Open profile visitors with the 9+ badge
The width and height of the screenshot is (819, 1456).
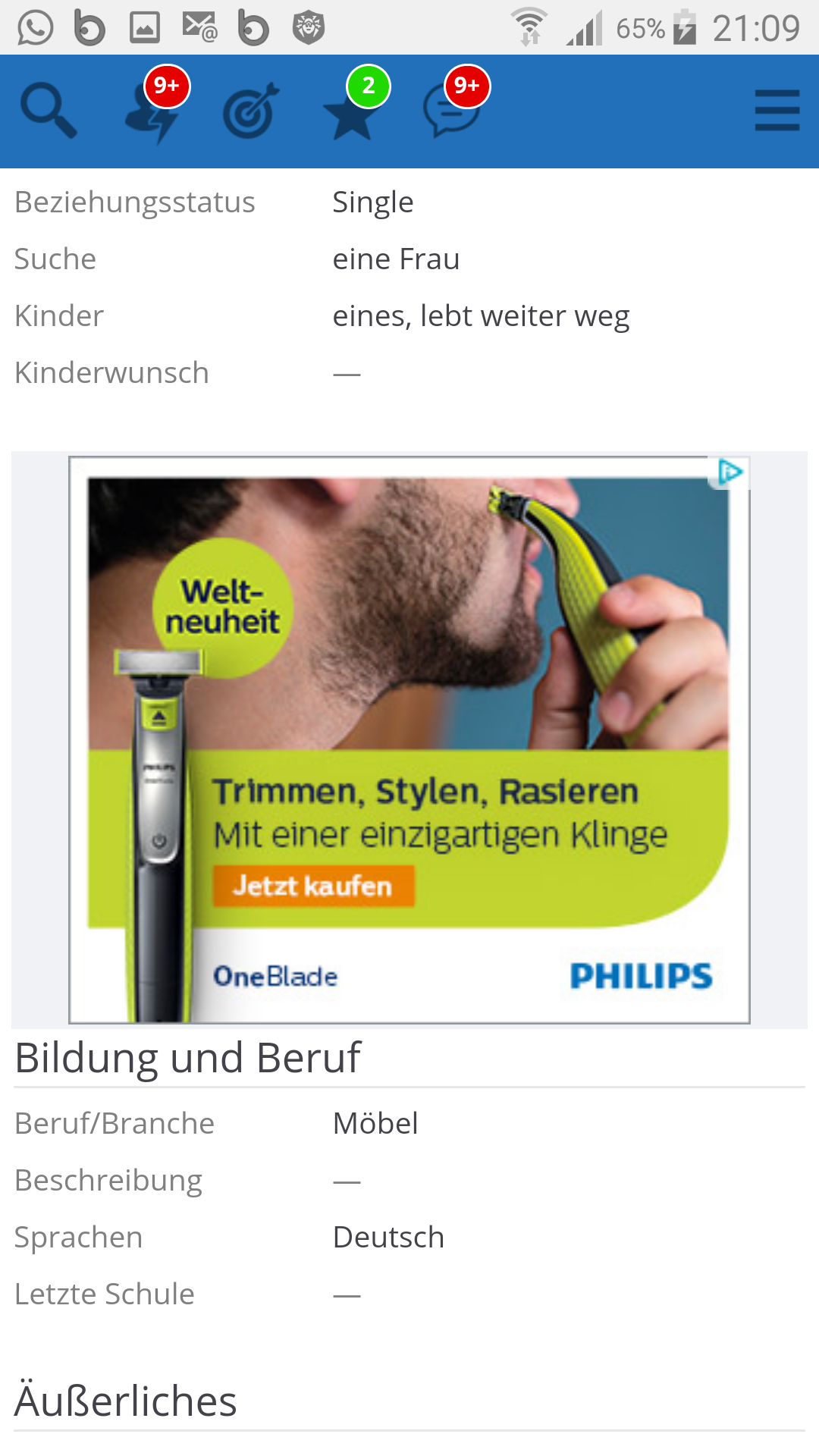pyautogui.click(x=154, y=106)
